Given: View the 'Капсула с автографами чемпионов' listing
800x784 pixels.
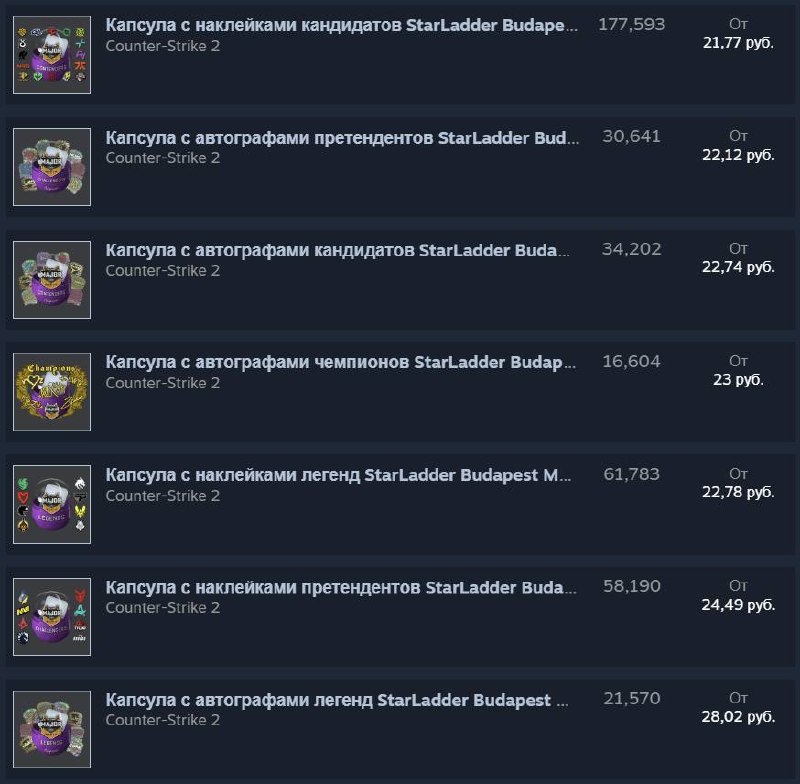Looking at the screenshot, I should point(341,362).
